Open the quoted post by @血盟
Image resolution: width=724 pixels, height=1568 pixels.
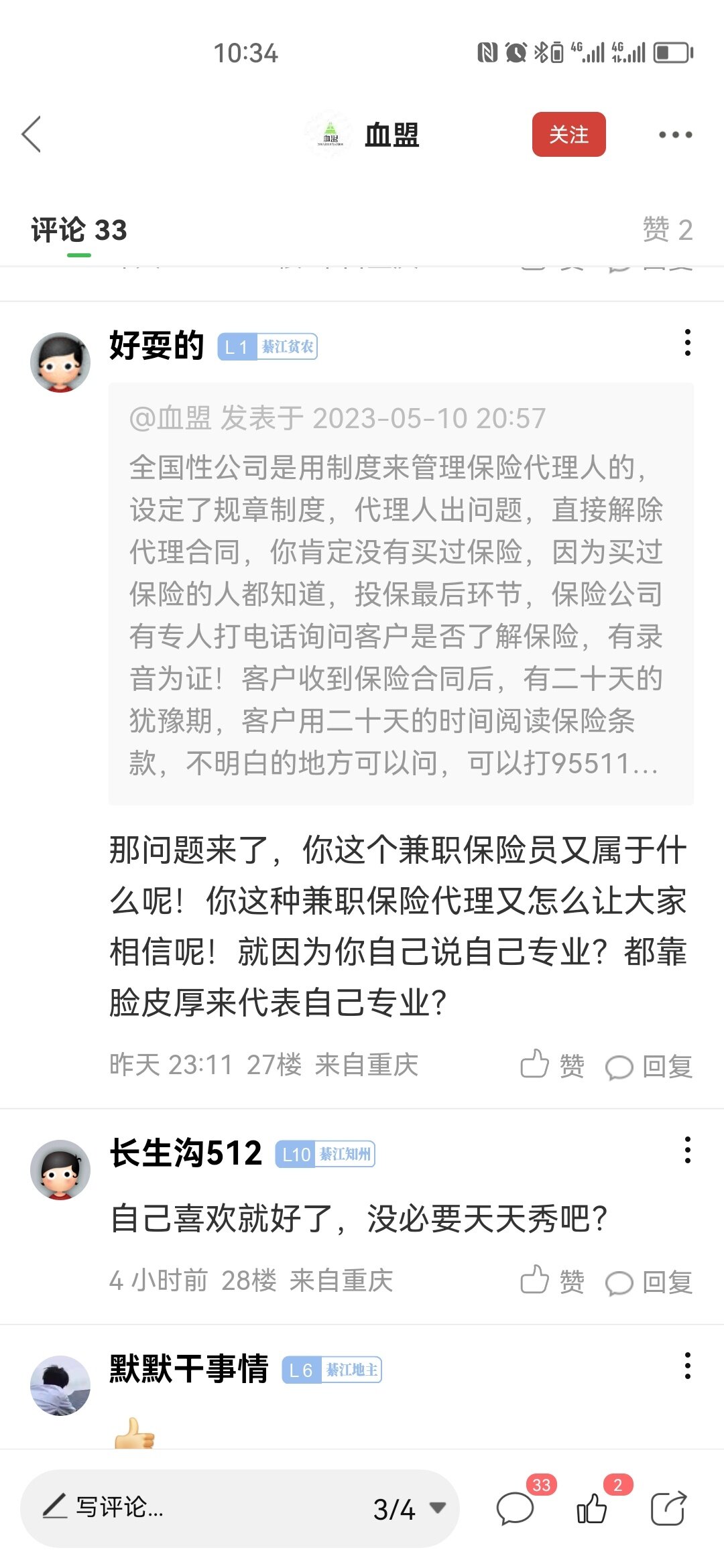click(x=400, y=593)
